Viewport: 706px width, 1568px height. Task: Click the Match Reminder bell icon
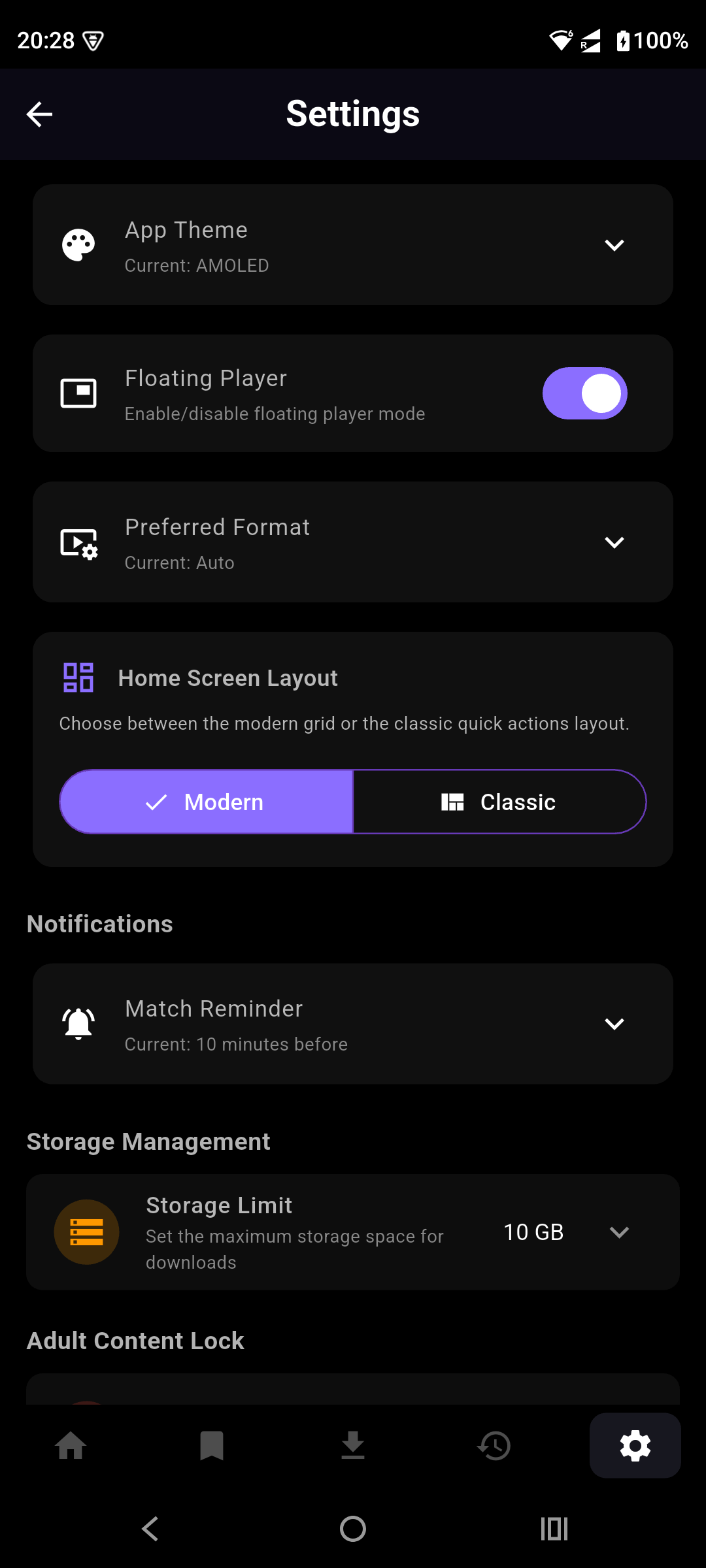click(x=78, y=1023)
